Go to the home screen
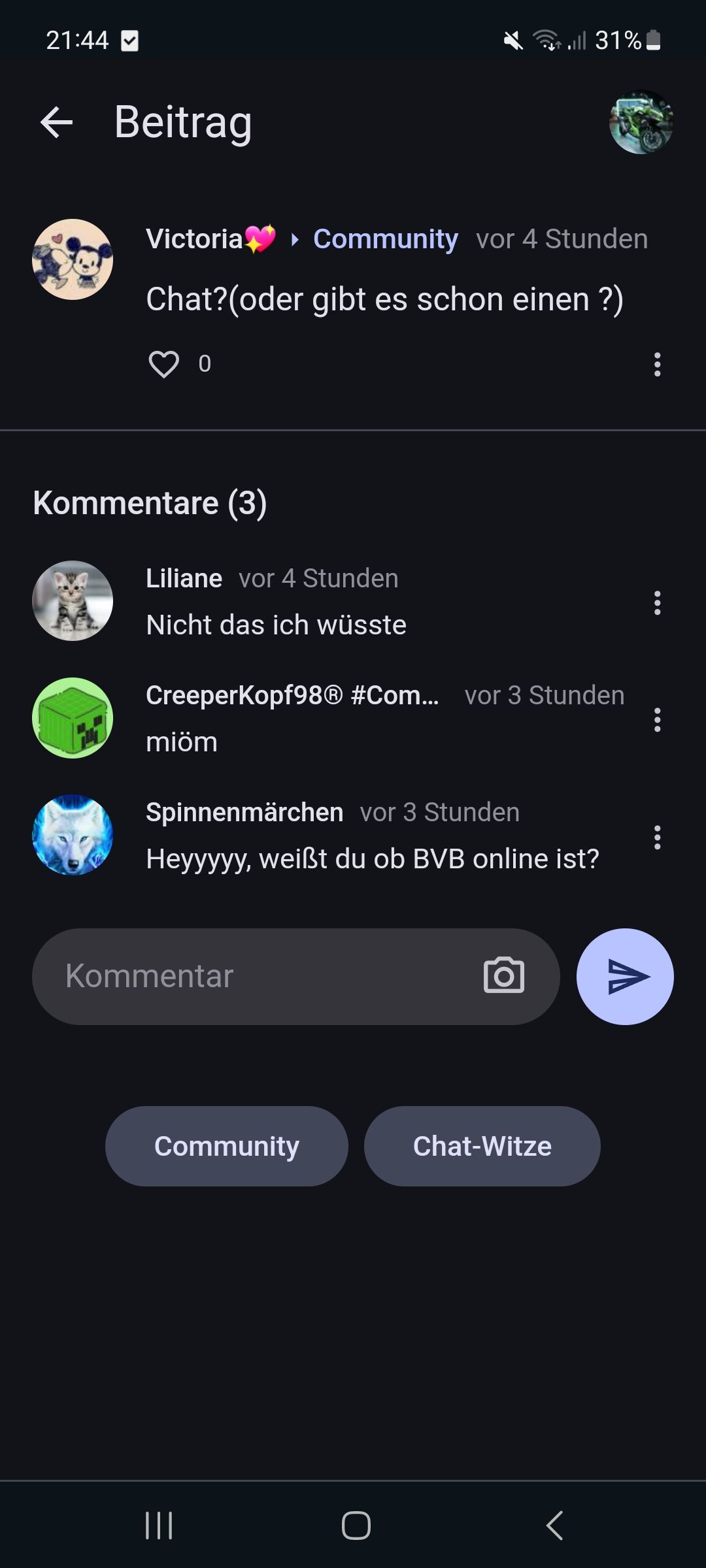706x1568 pixels. (356, 1526)
